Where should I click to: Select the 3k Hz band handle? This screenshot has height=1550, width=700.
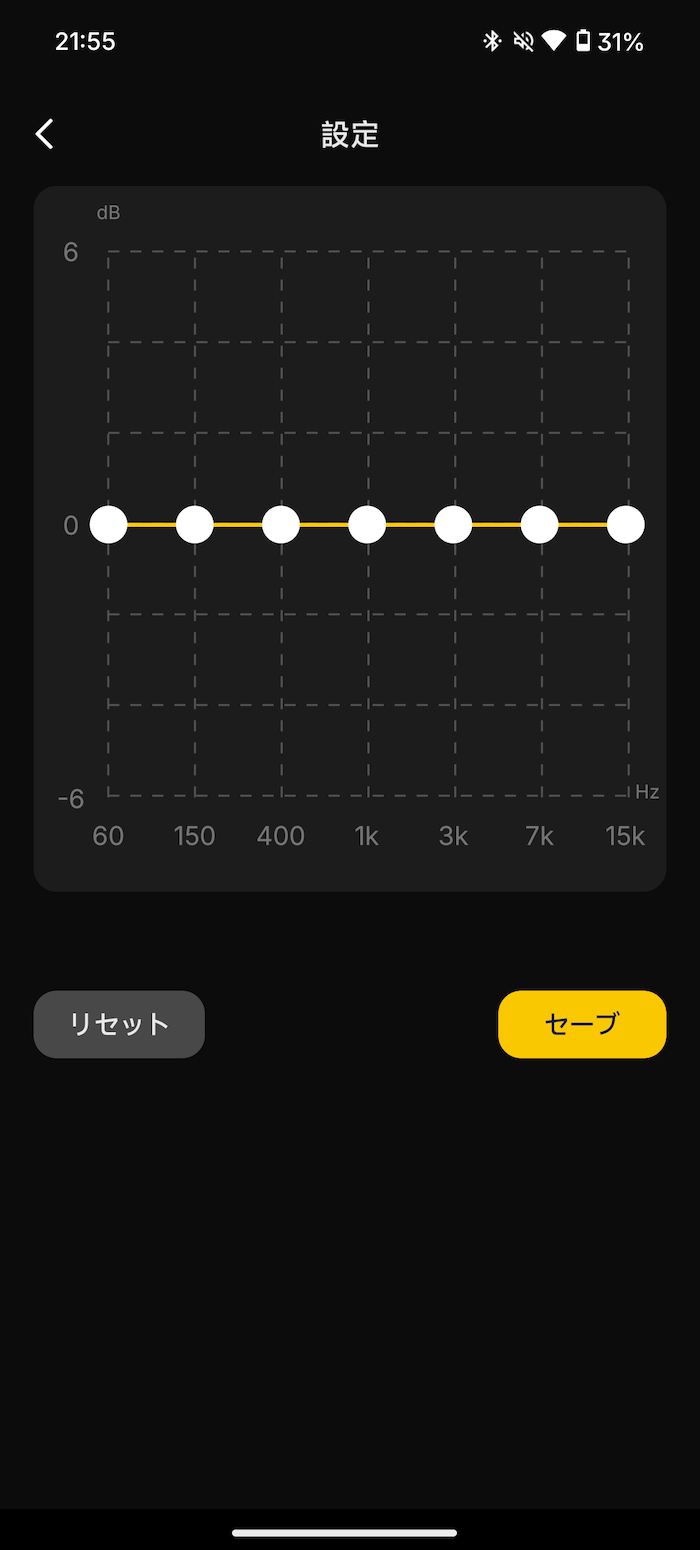(453, 524)
